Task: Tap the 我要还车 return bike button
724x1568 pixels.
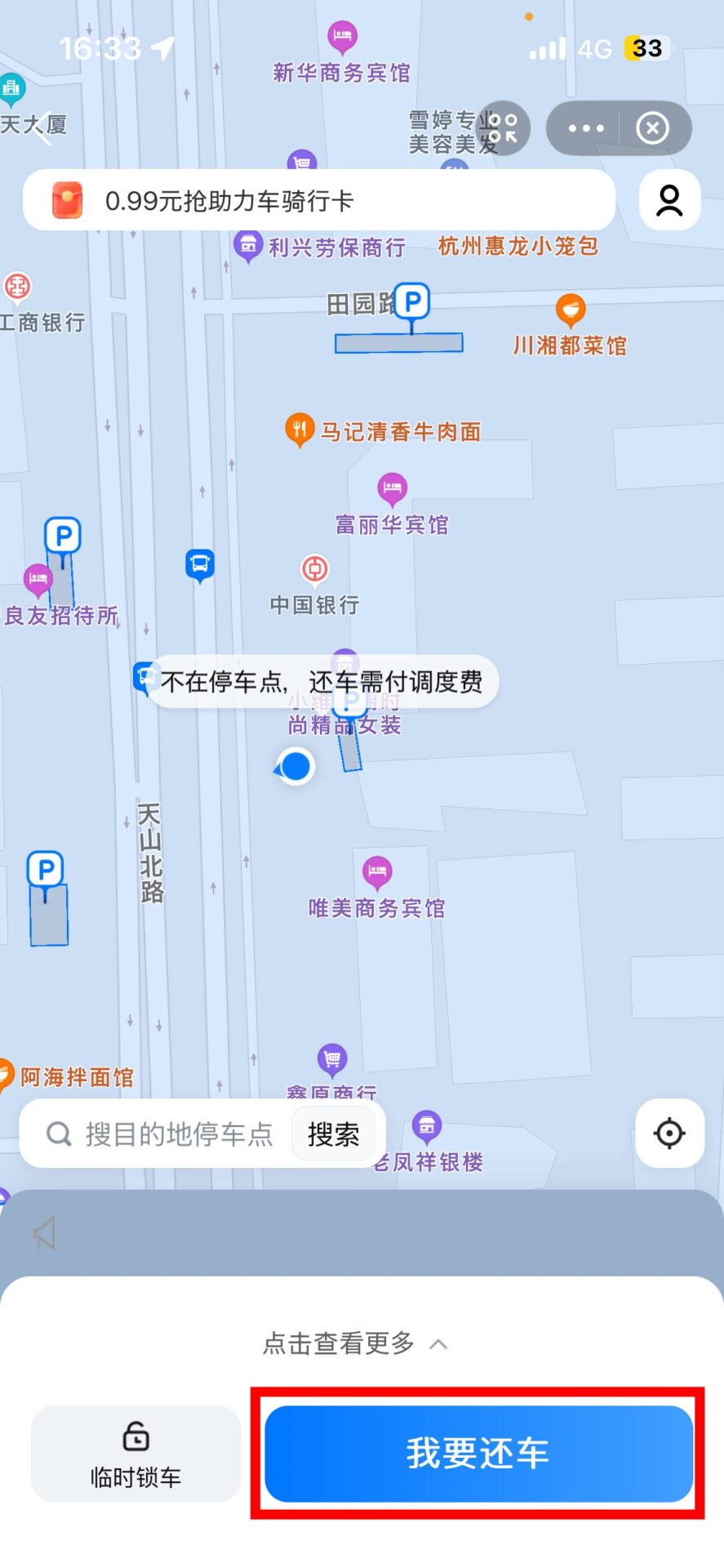Action: pyautogui.click(x=478, y=1453)
